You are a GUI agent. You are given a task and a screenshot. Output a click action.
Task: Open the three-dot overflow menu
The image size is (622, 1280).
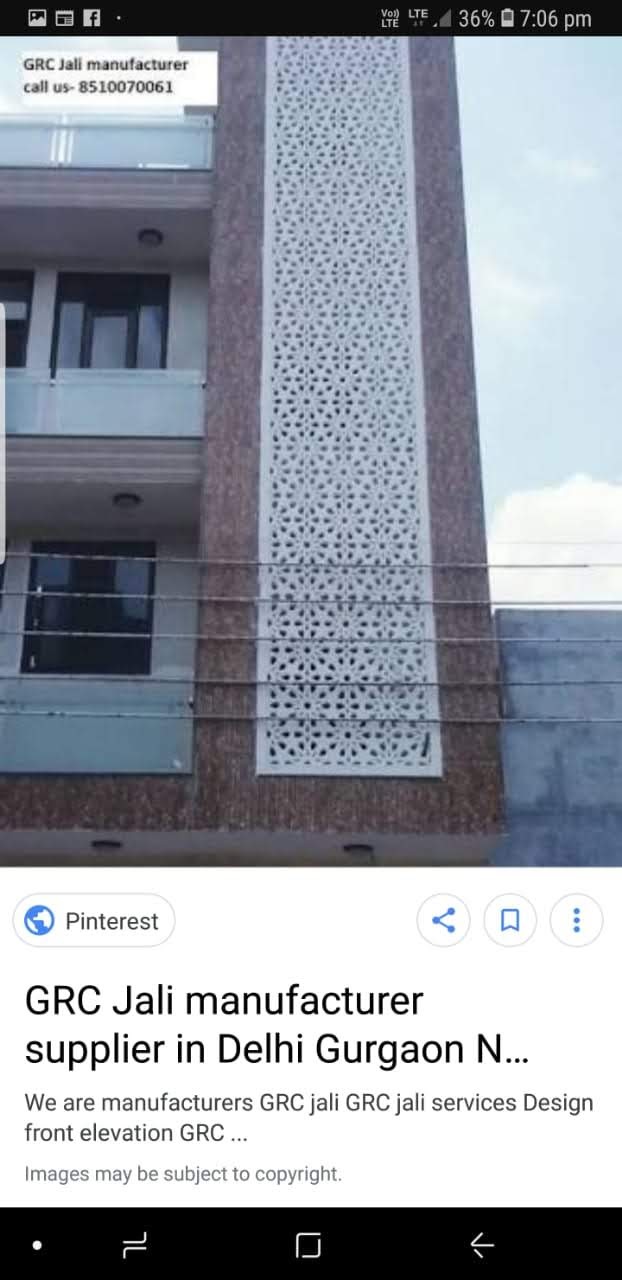576,920
